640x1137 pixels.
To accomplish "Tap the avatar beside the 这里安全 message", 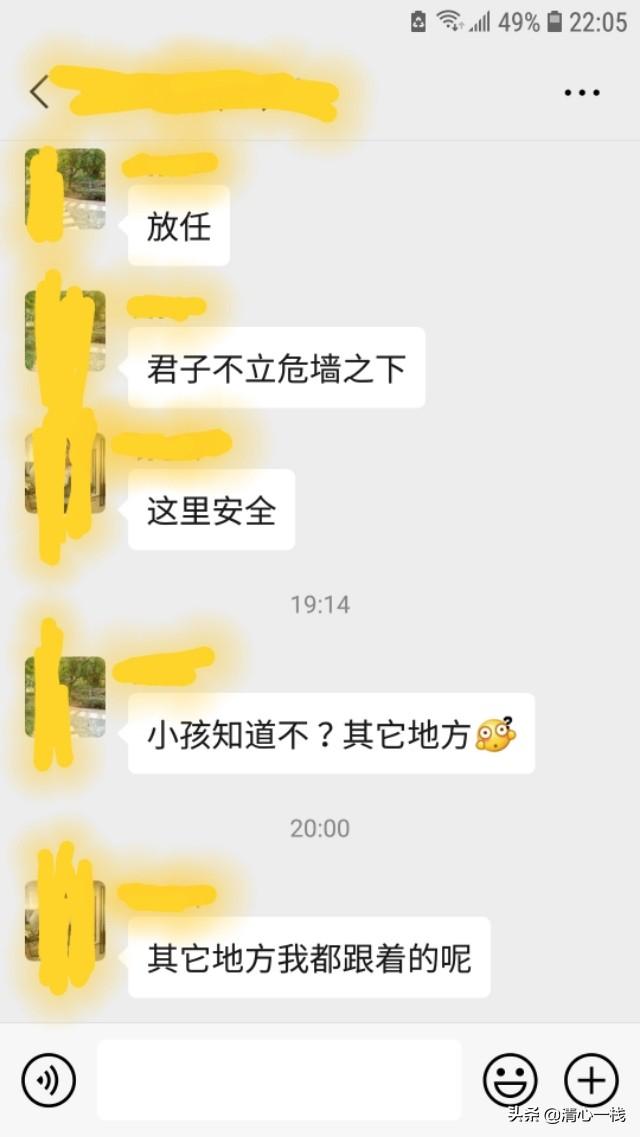I will (65, 473).
